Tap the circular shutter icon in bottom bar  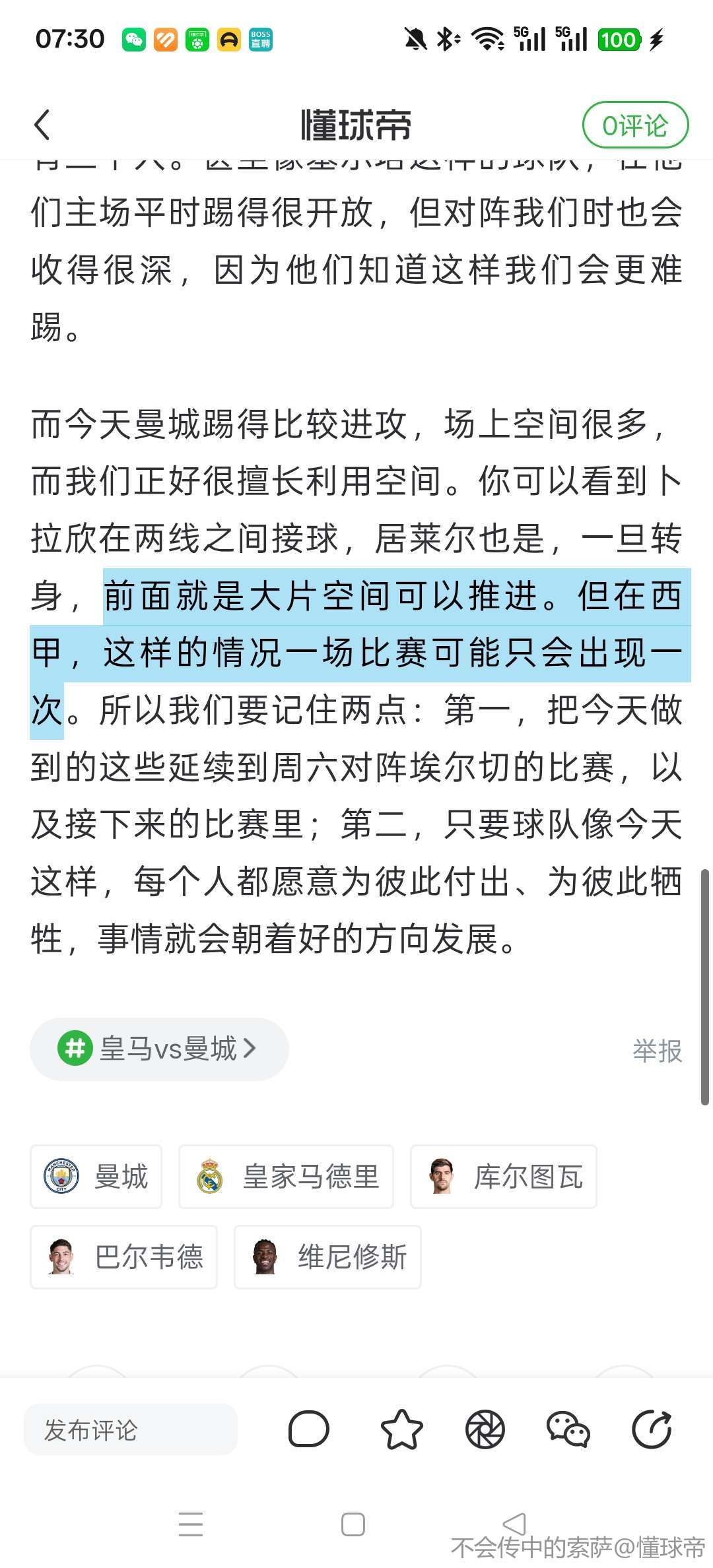[x=485, y=1430]
